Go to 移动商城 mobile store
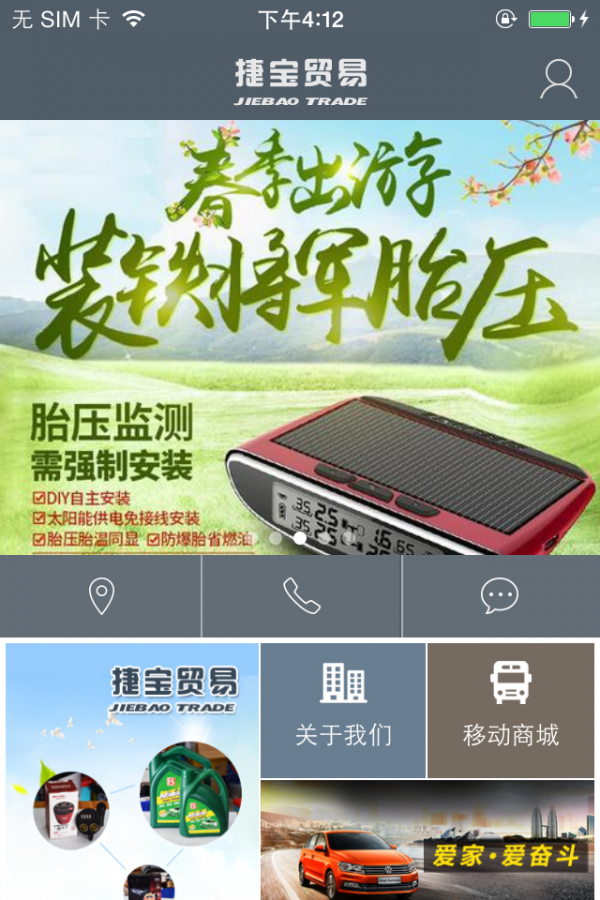The image size is (600, 900). pos(510,710)
